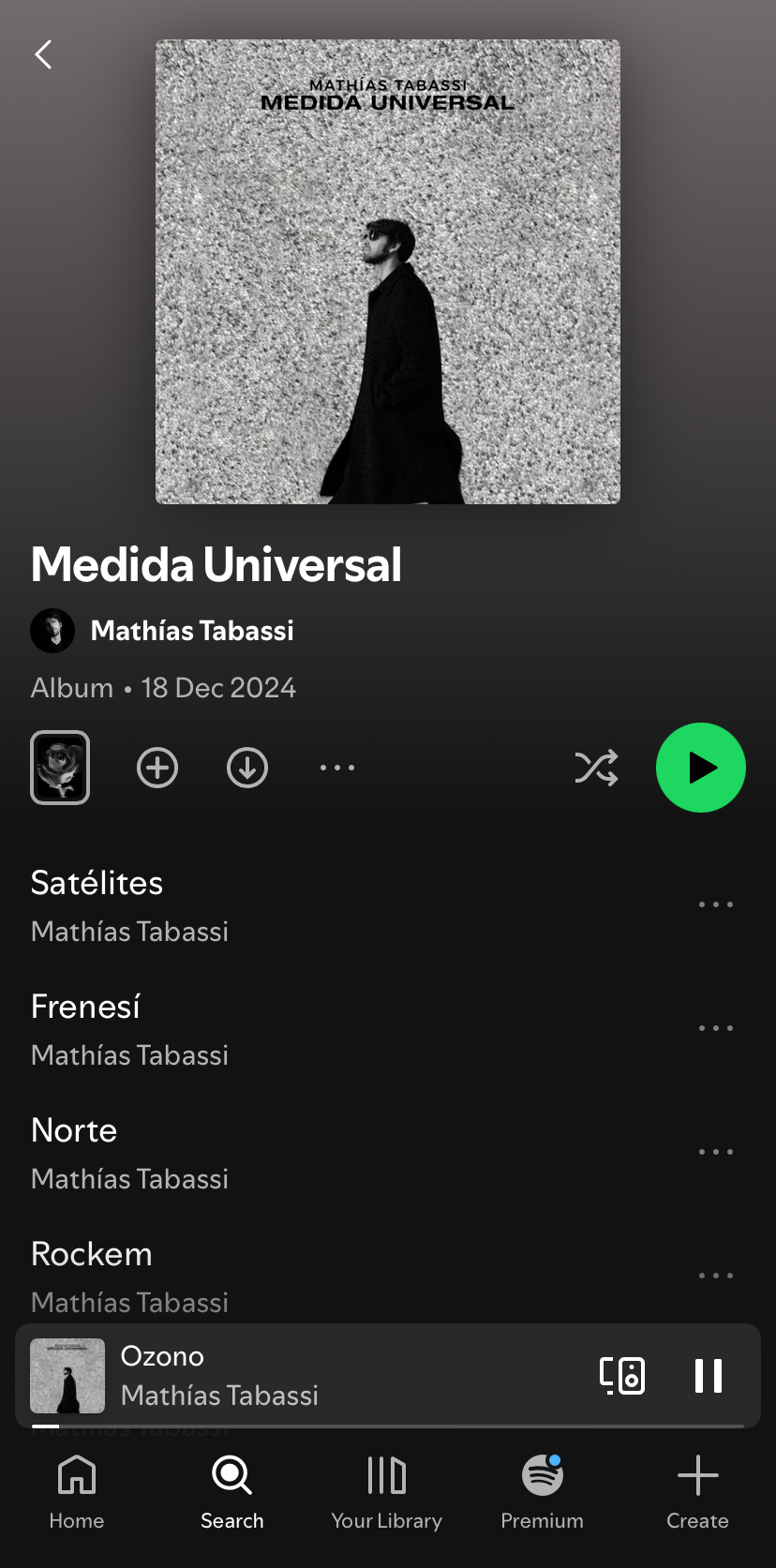
Task: Open the album's three-dot options menu
Action: [x=336, y=767]
